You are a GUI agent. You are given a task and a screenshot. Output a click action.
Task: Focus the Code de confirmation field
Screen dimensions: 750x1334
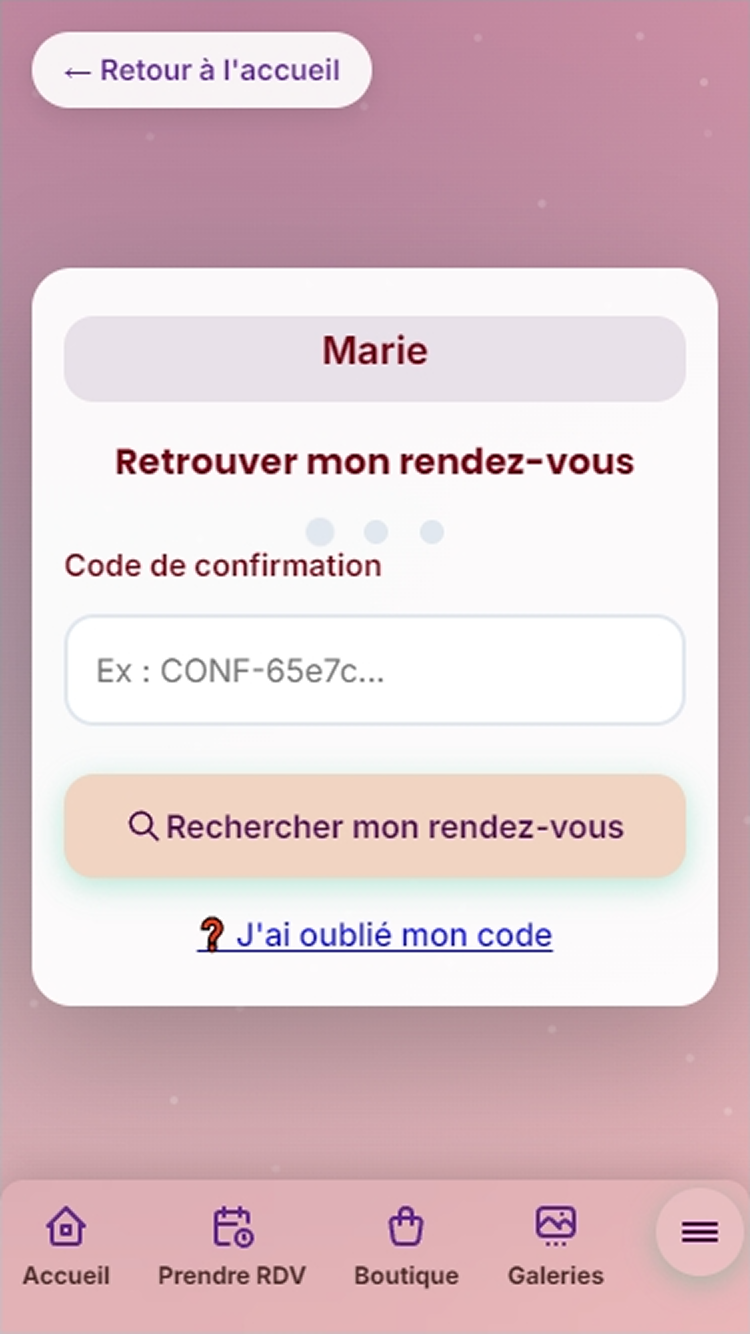pyautogui.click(x=374, y=670)
